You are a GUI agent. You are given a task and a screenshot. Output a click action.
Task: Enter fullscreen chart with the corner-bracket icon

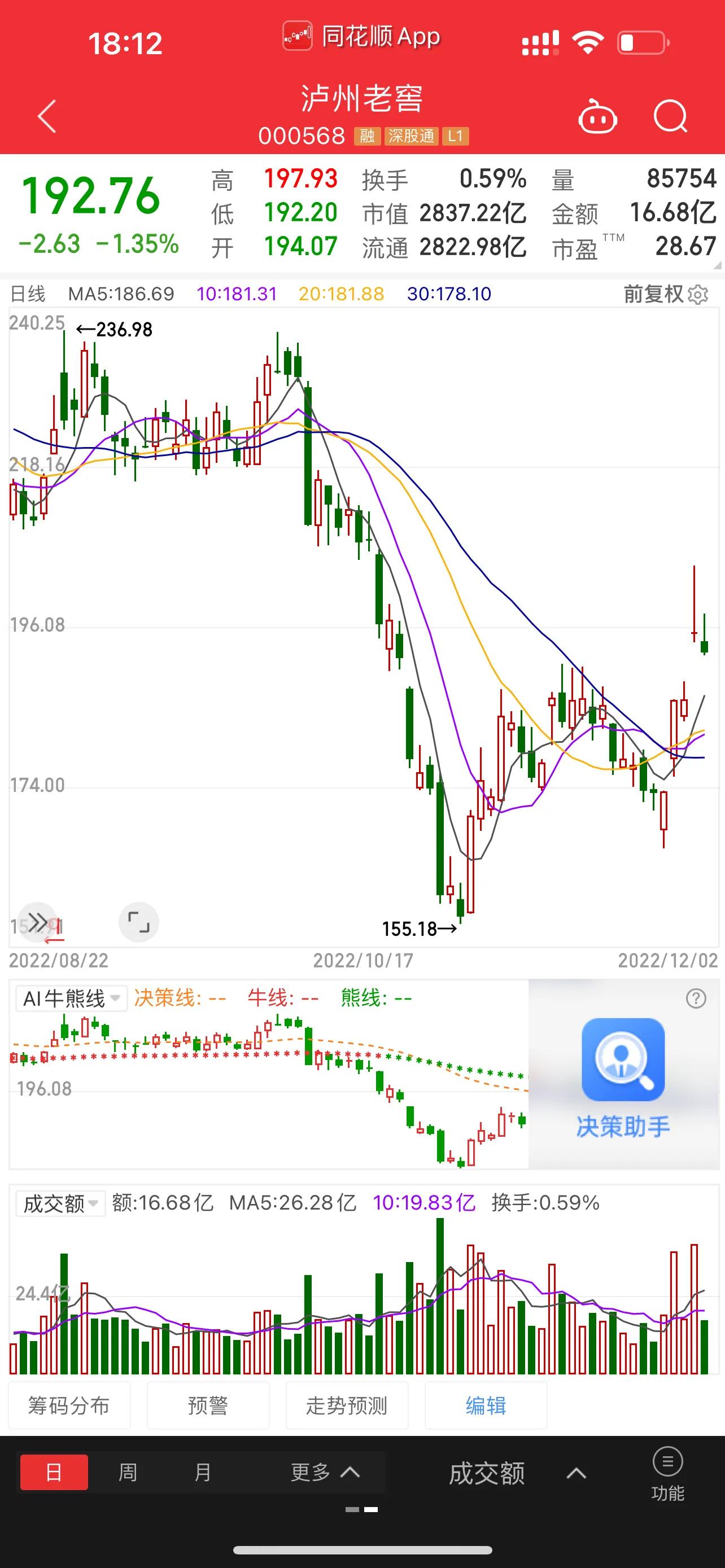coord(139,922)
